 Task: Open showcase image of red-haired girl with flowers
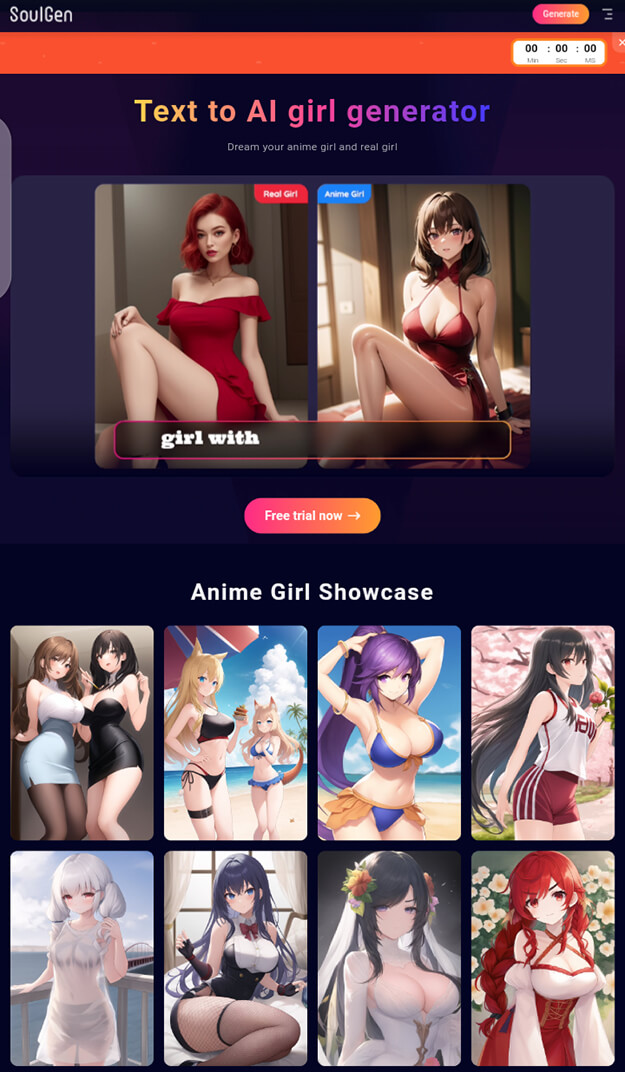tap(543, 958)
